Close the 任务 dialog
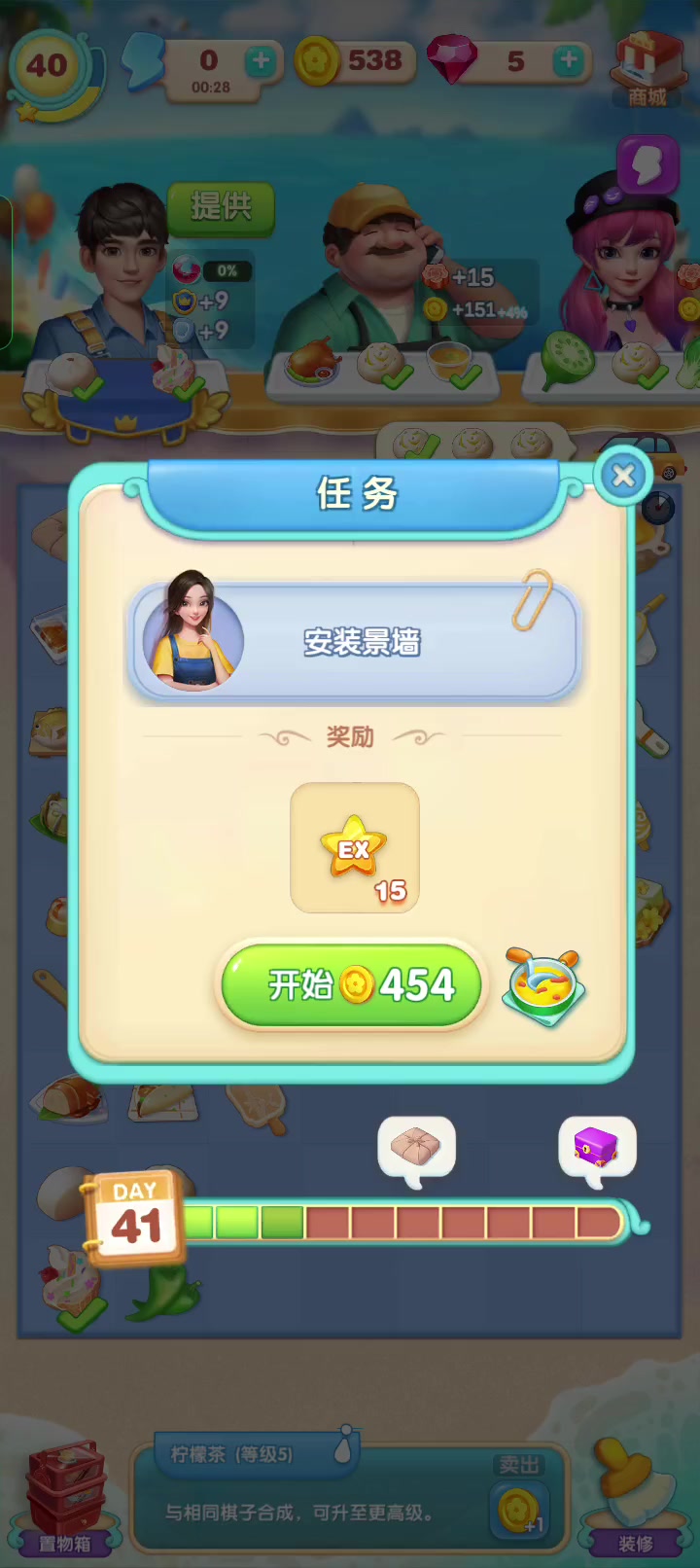Screen dimensions: 700x1568 pyautogui.click(x=623, y=476)
